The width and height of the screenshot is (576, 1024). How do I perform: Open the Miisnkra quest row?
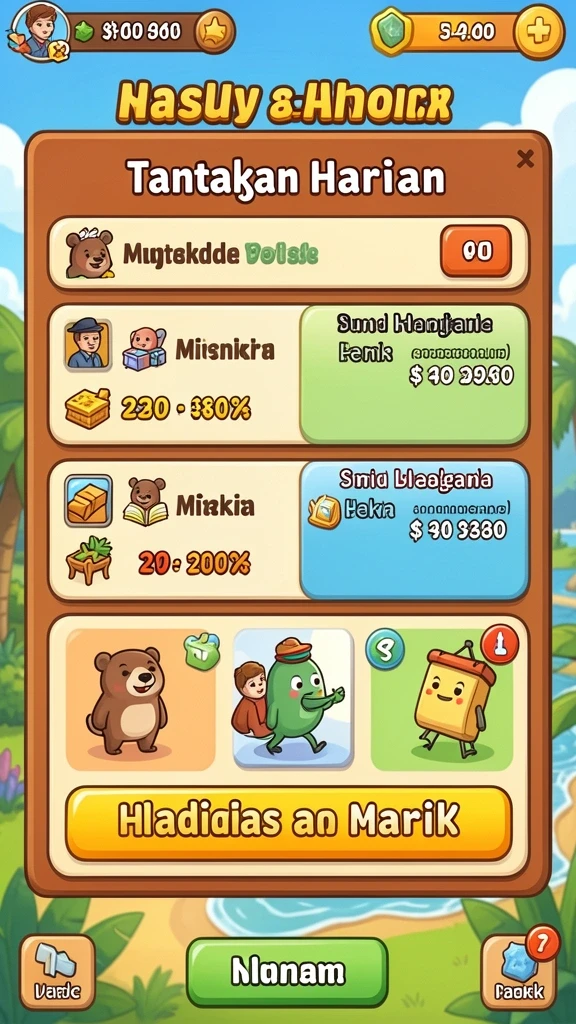pos(174,374)
